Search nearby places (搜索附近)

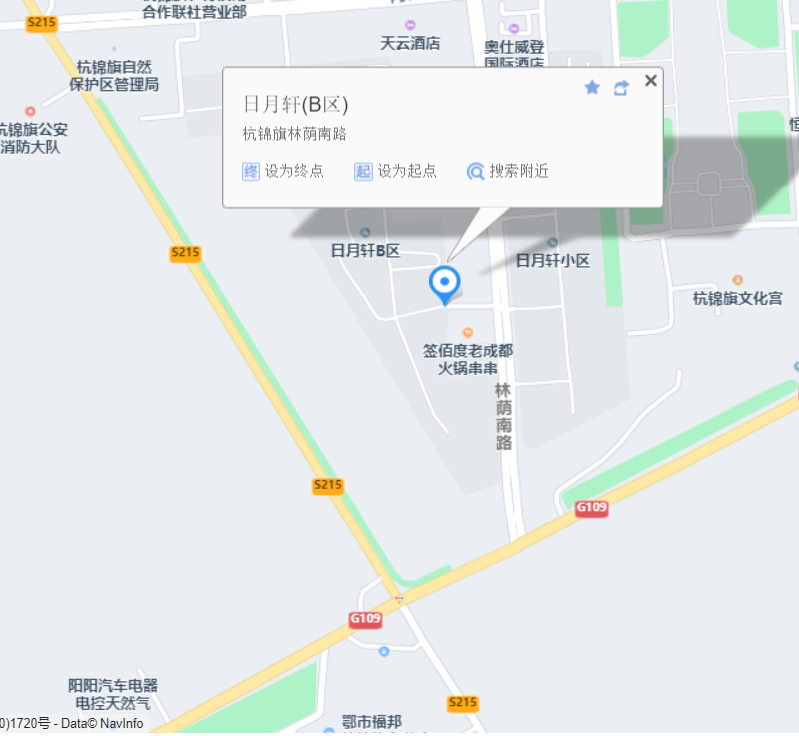(x=508, y=171)
